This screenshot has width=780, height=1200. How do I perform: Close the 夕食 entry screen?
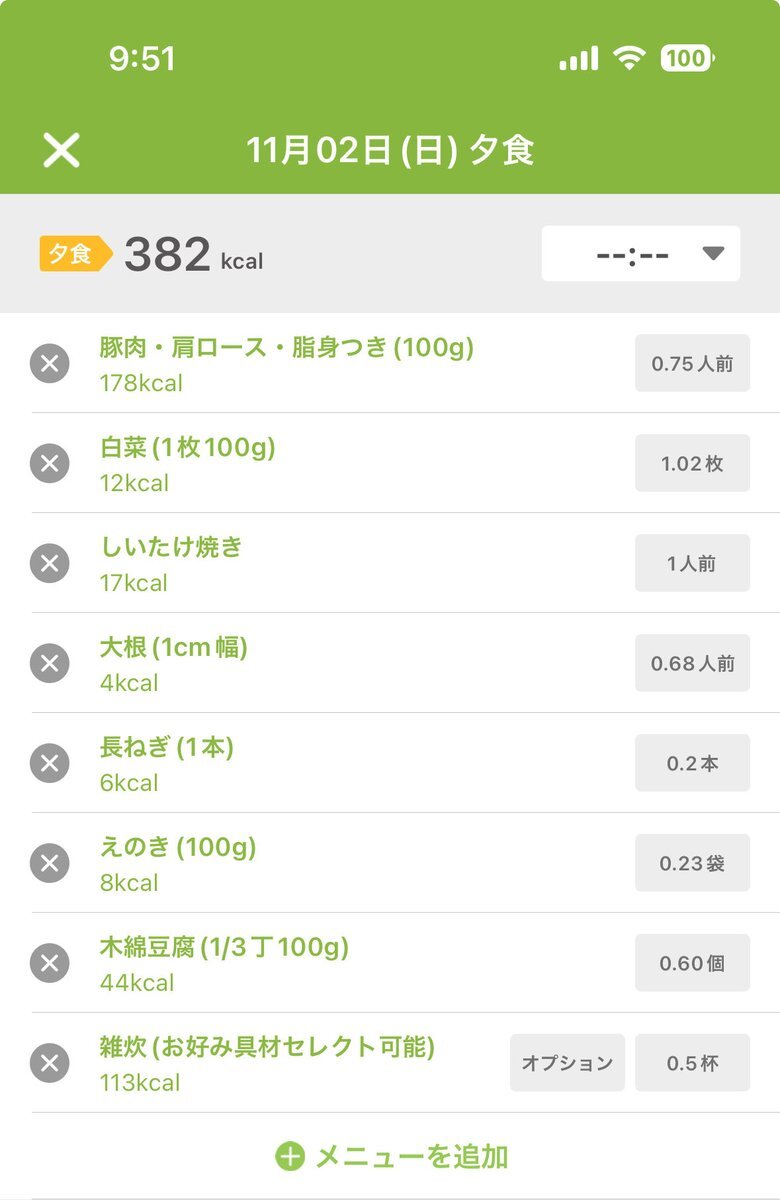pos(61,150)
